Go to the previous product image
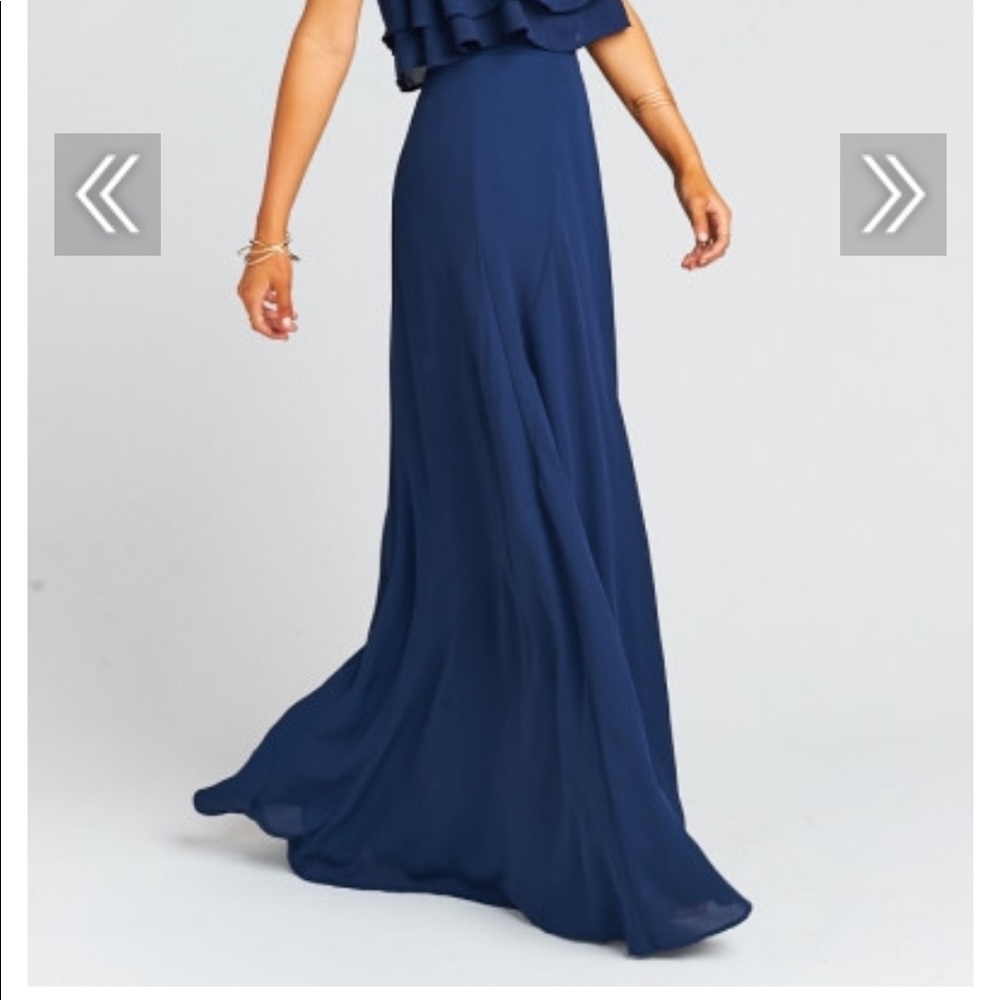Image resolution: width=1000 pixels, height=1000 pixels. (x=107, y=194)
